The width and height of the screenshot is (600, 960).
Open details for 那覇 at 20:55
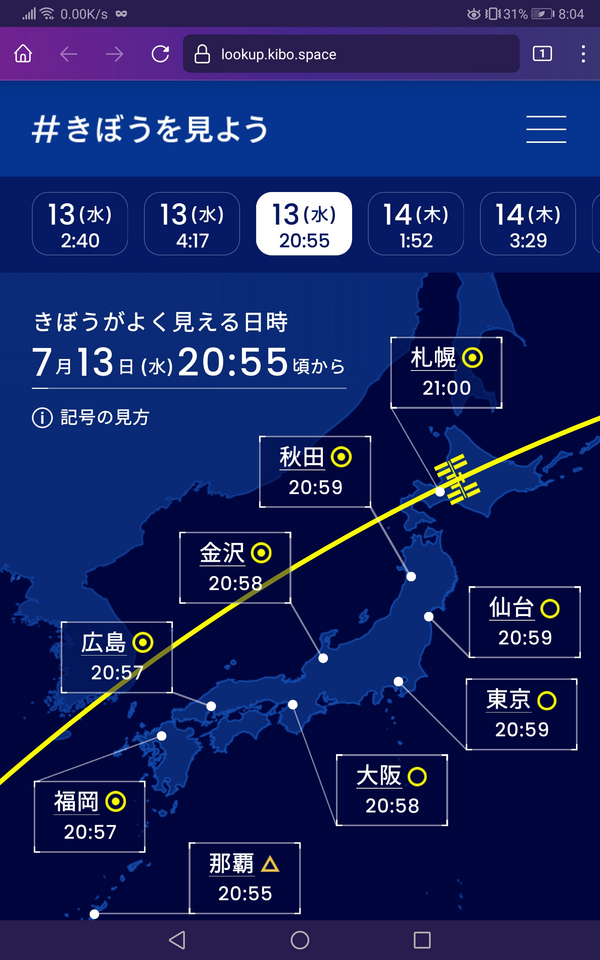click(x=244, y=878)
